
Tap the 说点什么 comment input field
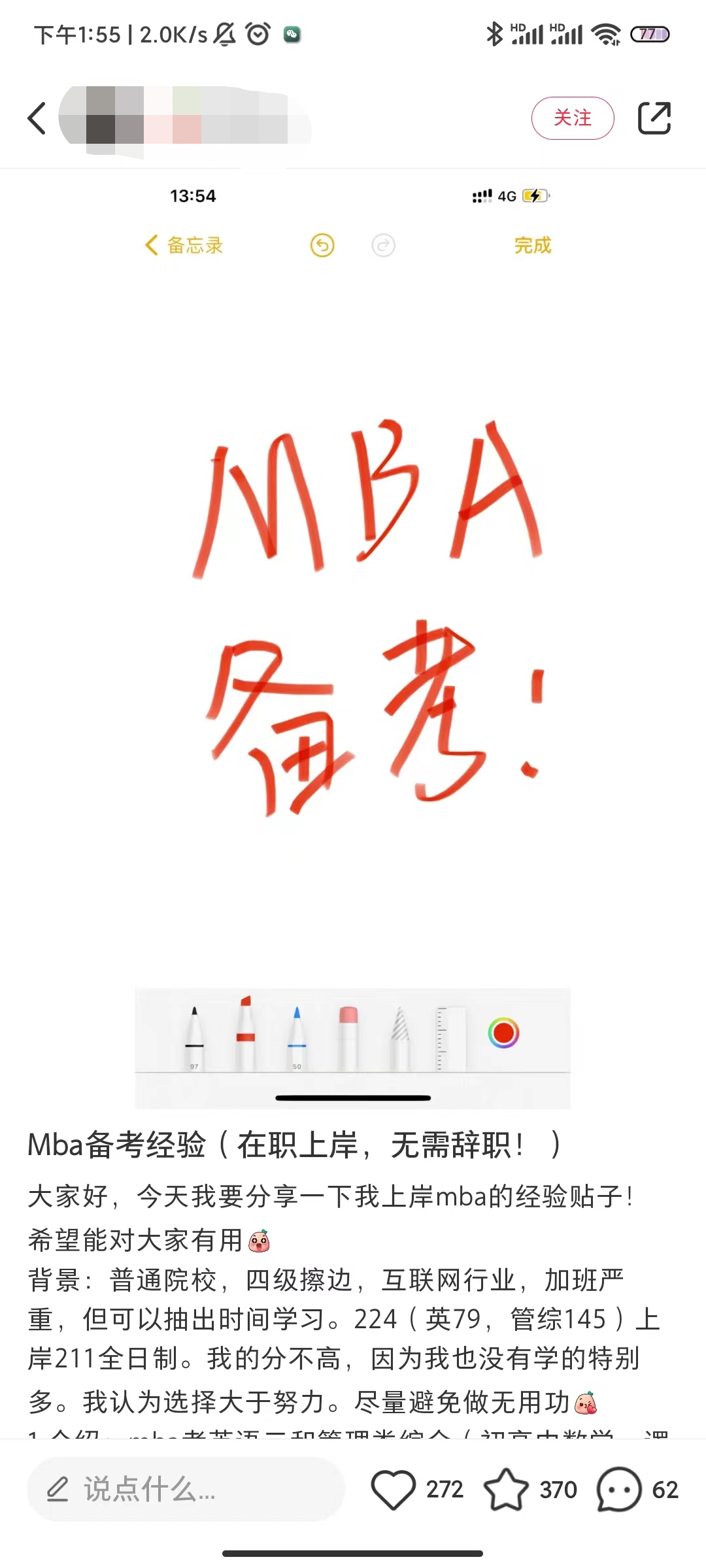point(186,1489)
